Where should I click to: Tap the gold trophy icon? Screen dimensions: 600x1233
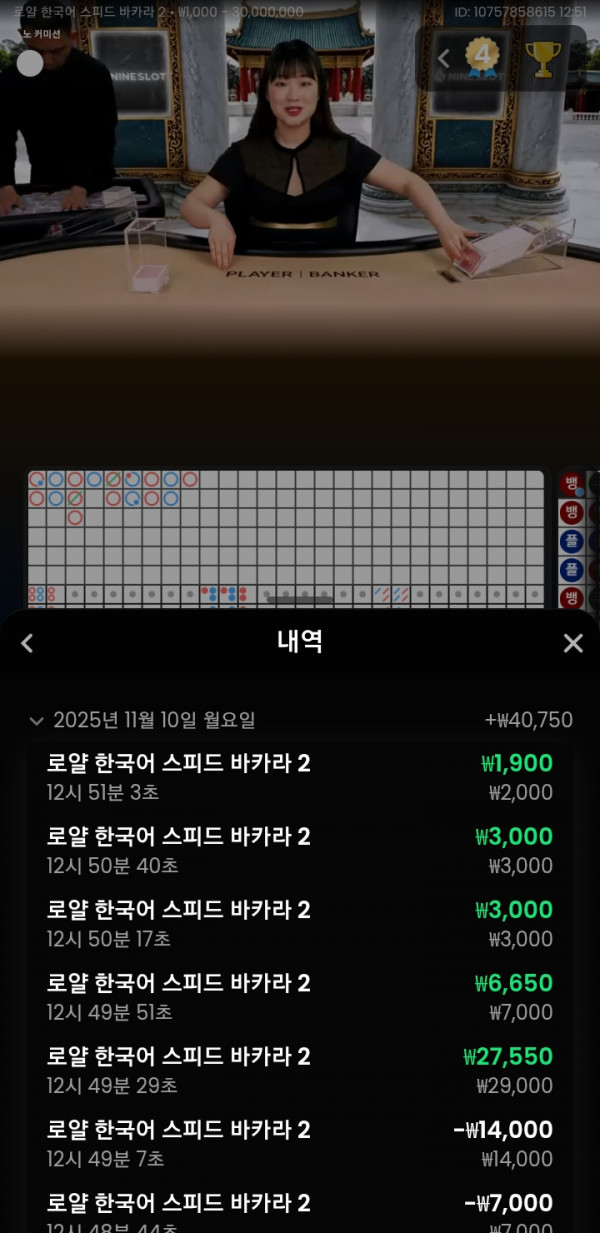pos(543,59)
